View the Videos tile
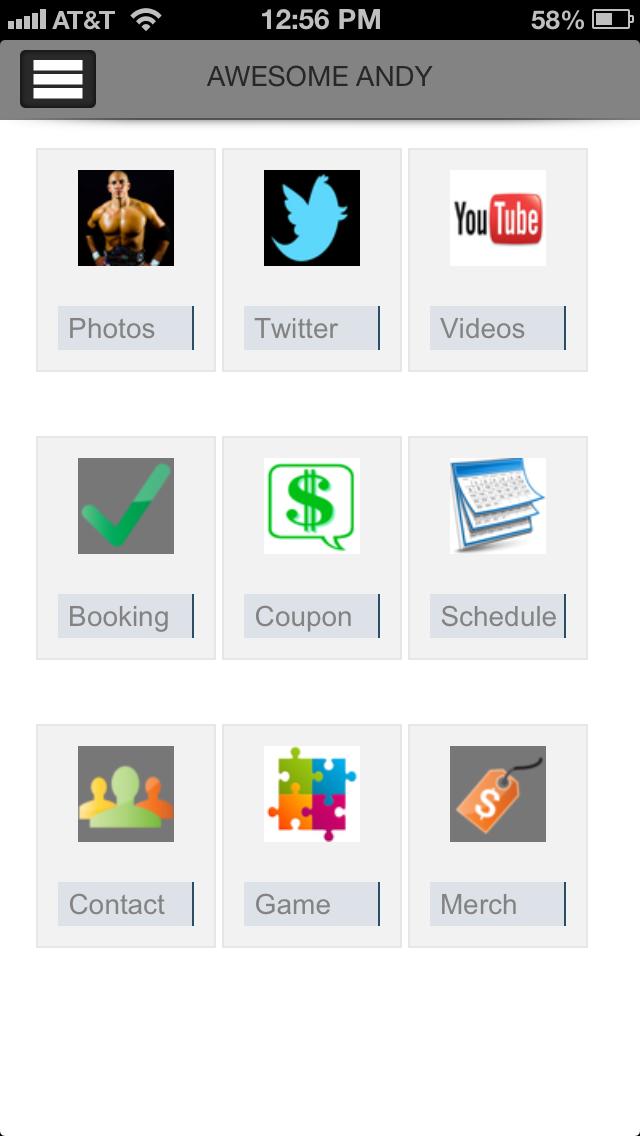This screenshot has height=1136, width=640. pyautogui.click(x=498, y=260)
